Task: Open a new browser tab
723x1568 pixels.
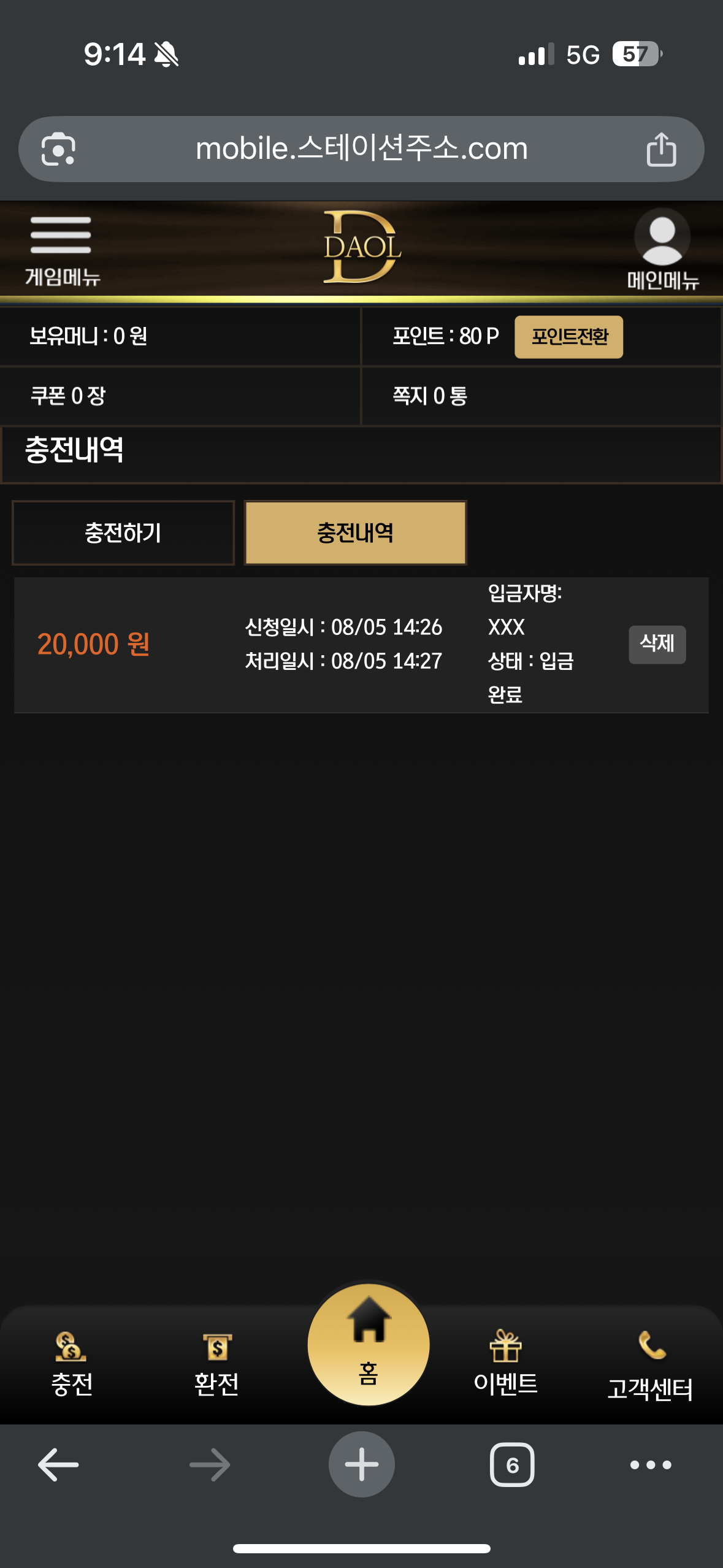Action: tap(362, 1465)
